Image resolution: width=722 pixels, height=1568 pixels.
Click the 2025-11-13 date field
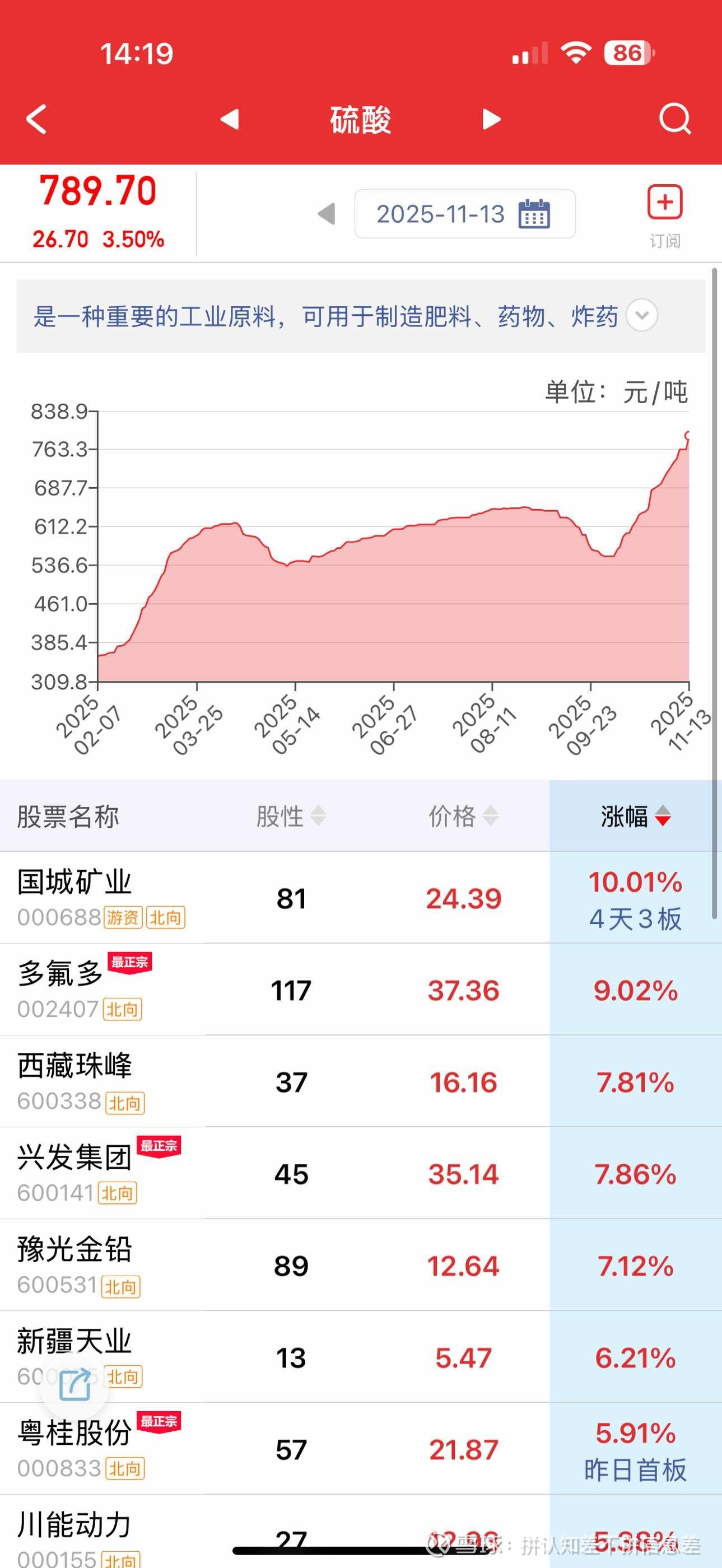[440, 214]
